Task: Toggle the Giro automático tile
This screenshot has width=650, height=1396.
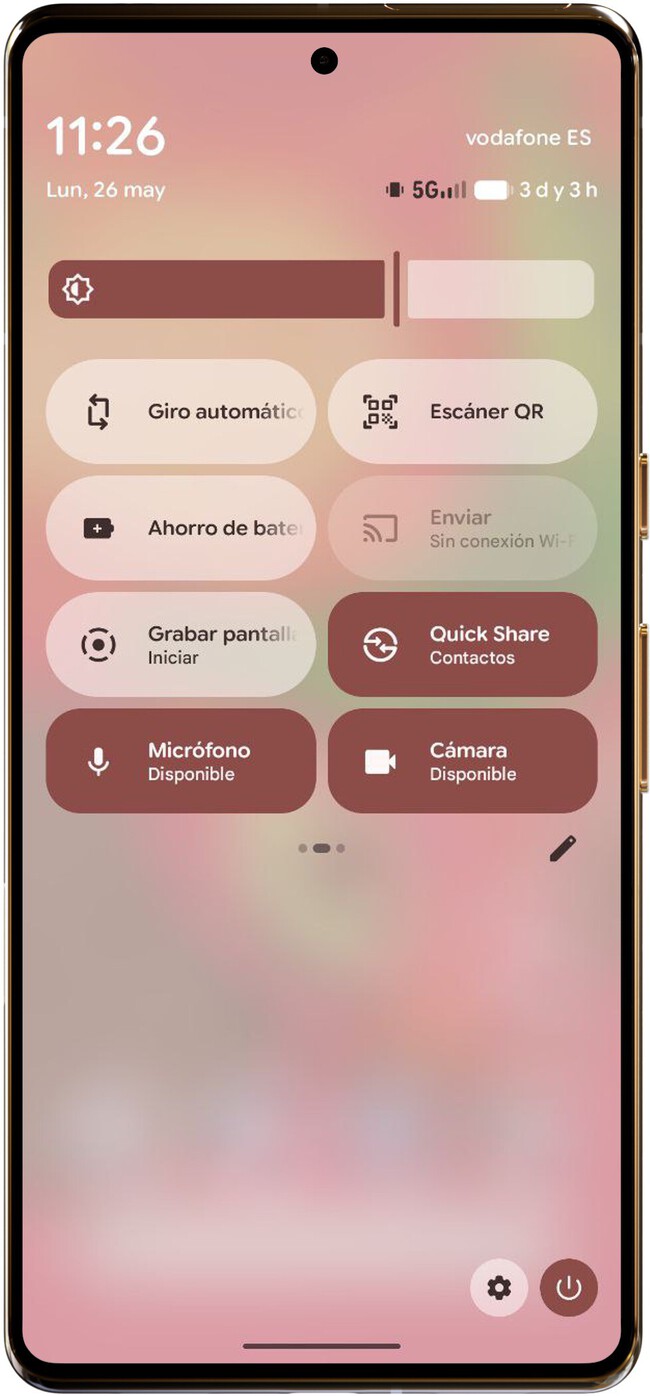Action: (181, 411)
